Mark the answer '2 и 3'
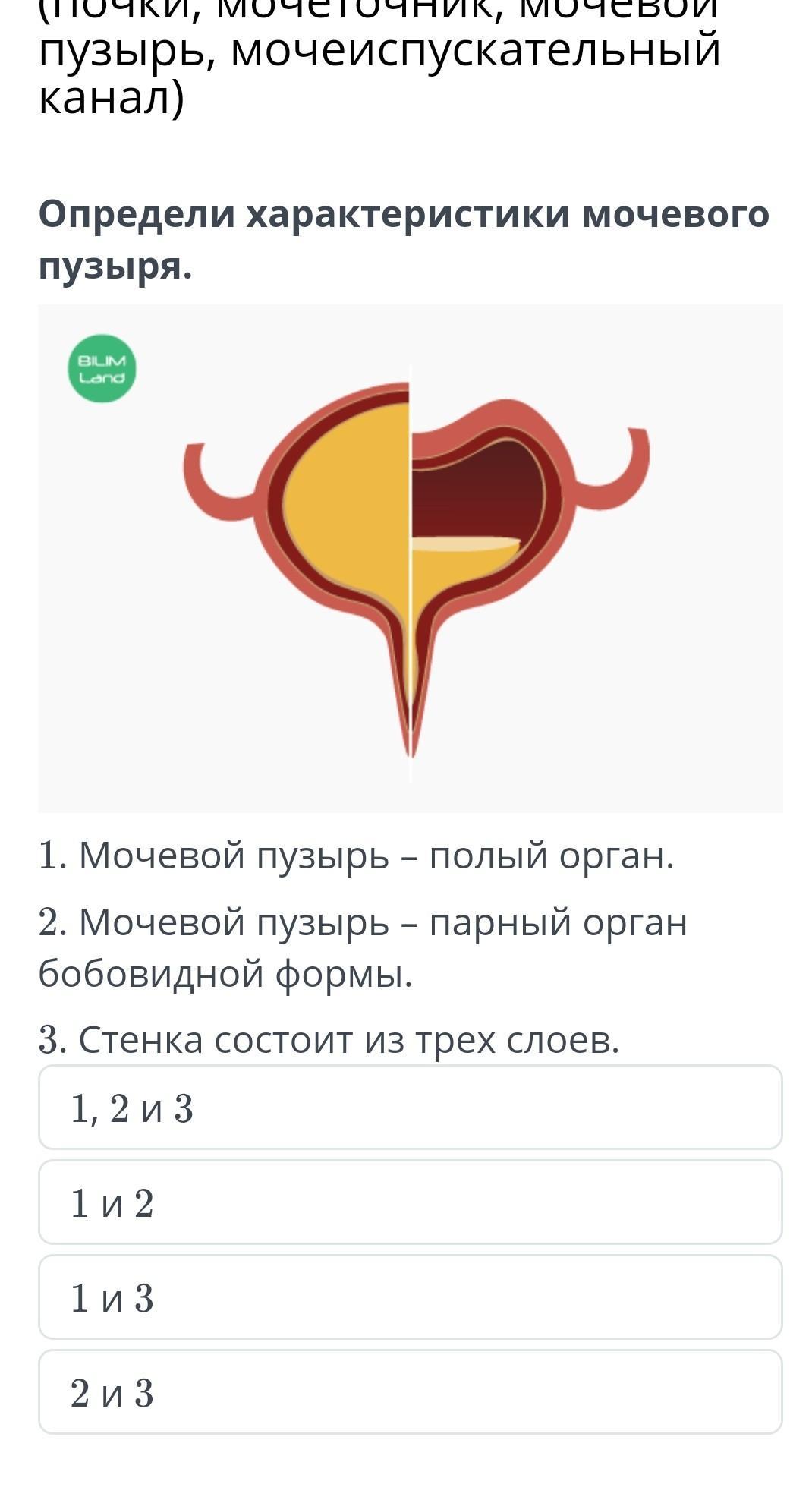812x1500 pixels. click(410, 1392)
